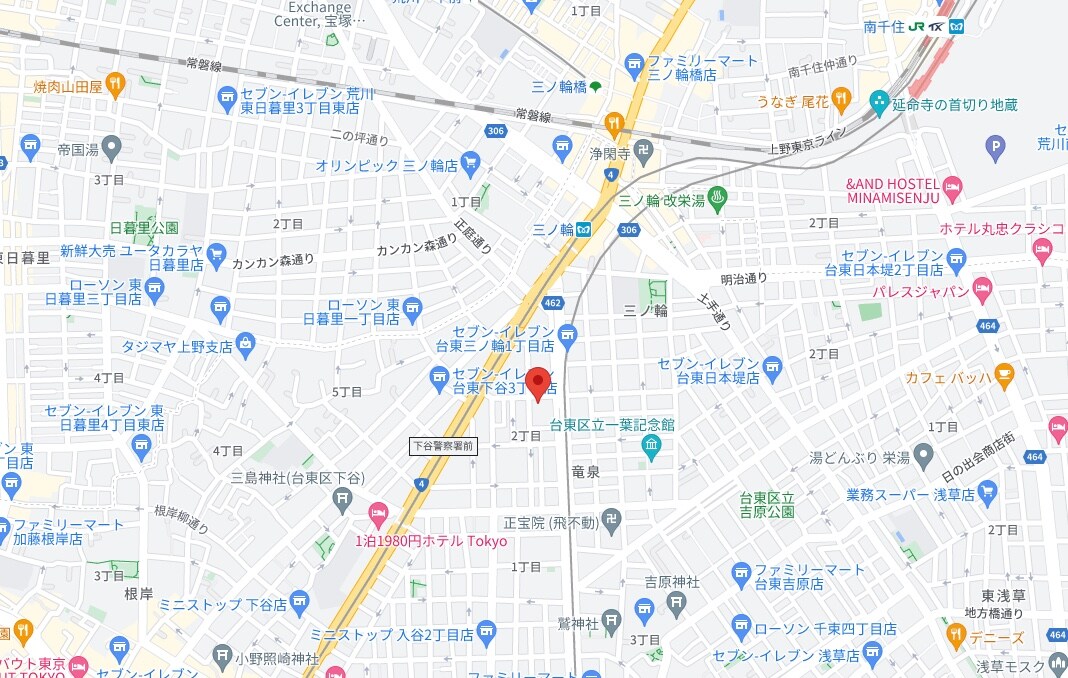Open the 1泊1980円ホテル Tokyo pin
Screen dimensions: 1068x678
coord(378,517)
